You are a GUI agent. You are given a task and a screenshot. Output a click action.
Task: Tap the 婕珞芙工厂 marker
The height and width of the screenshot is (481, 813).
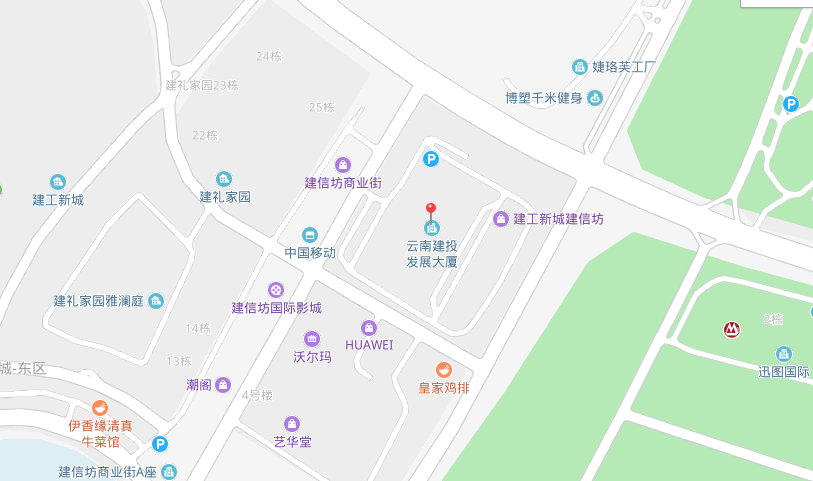(580, 67)
